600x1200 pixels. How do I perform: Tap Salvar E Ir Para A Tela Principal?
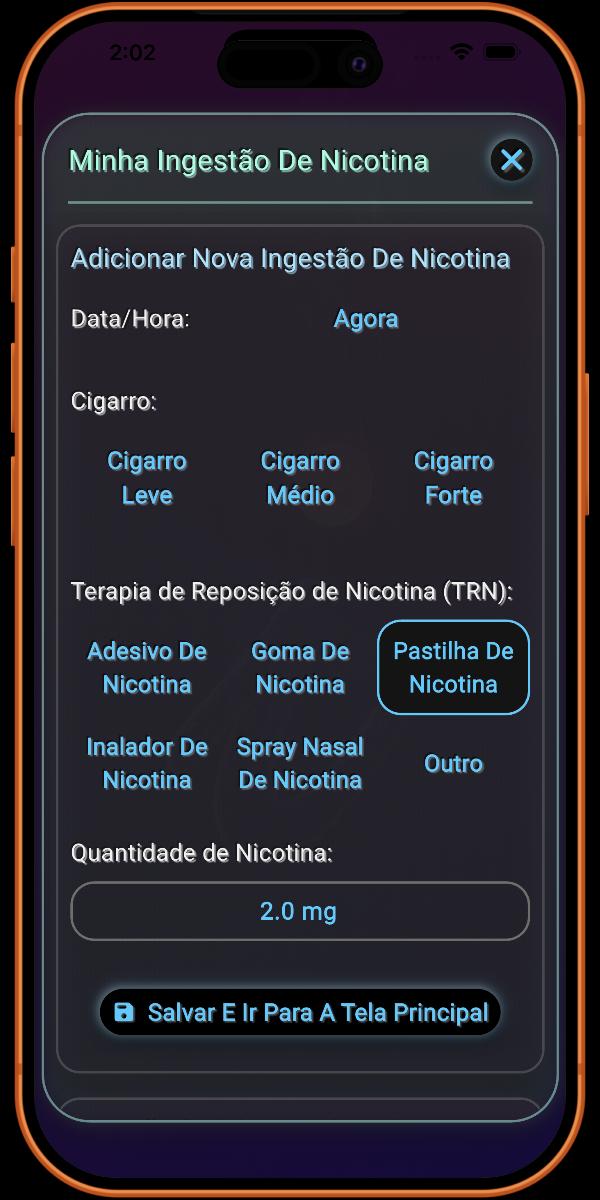point(300,1012)
